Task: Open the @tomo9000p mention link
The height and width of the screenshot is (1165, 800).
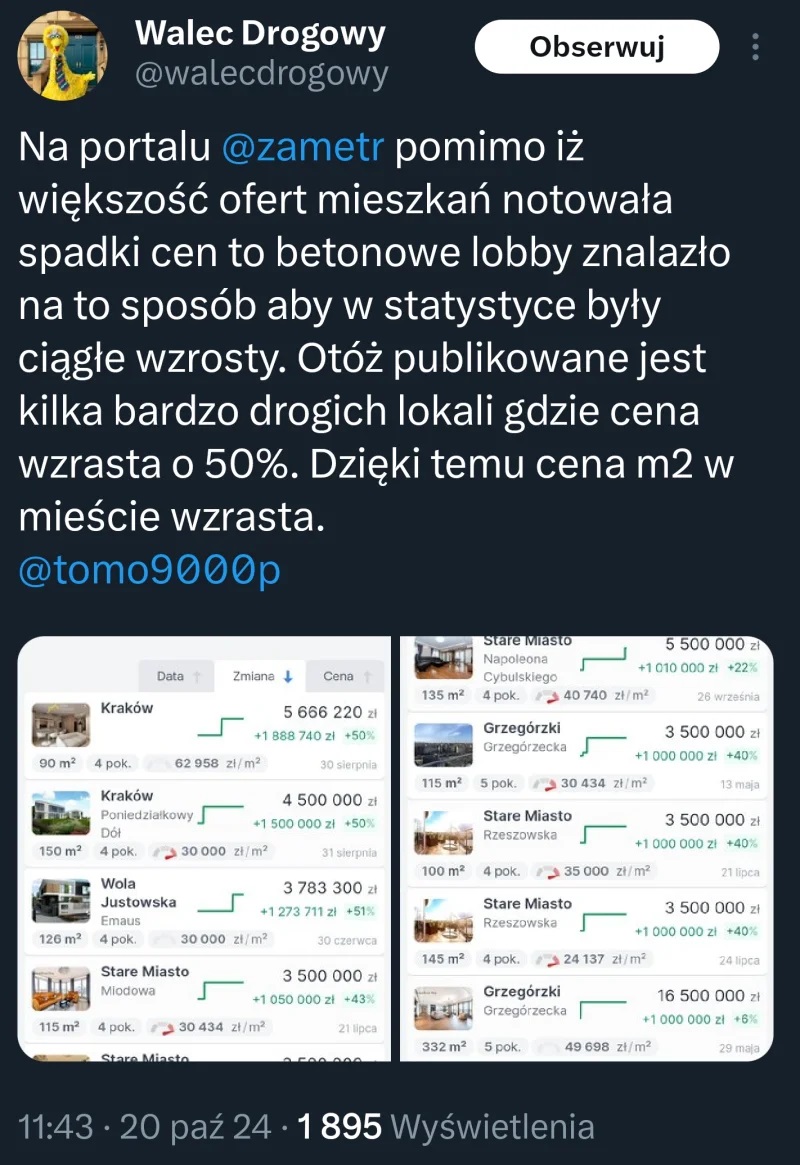Action: point(150,569)
